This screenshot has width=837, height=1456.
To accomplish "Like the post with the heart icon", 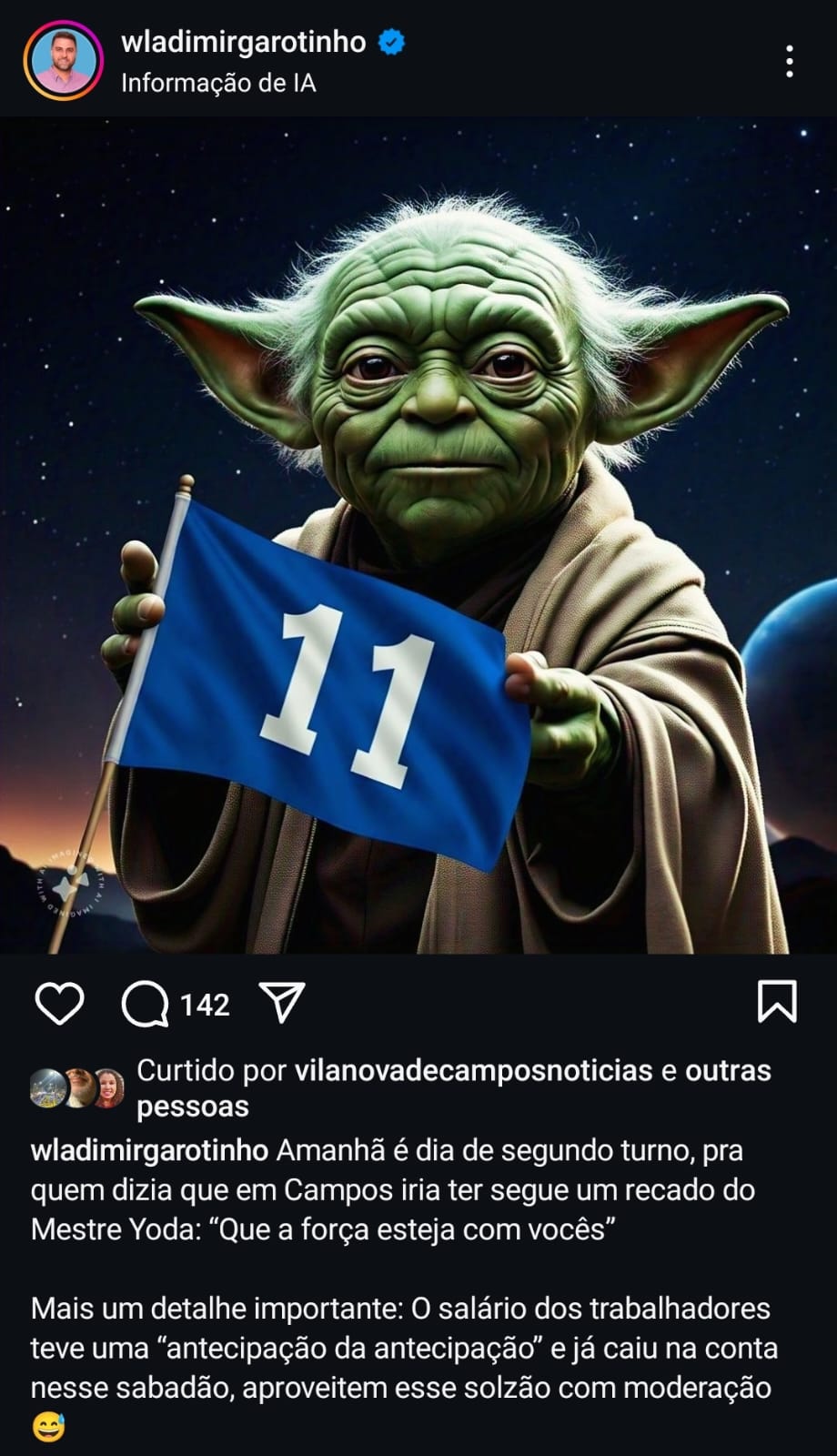I will [x=59, y=1004].
